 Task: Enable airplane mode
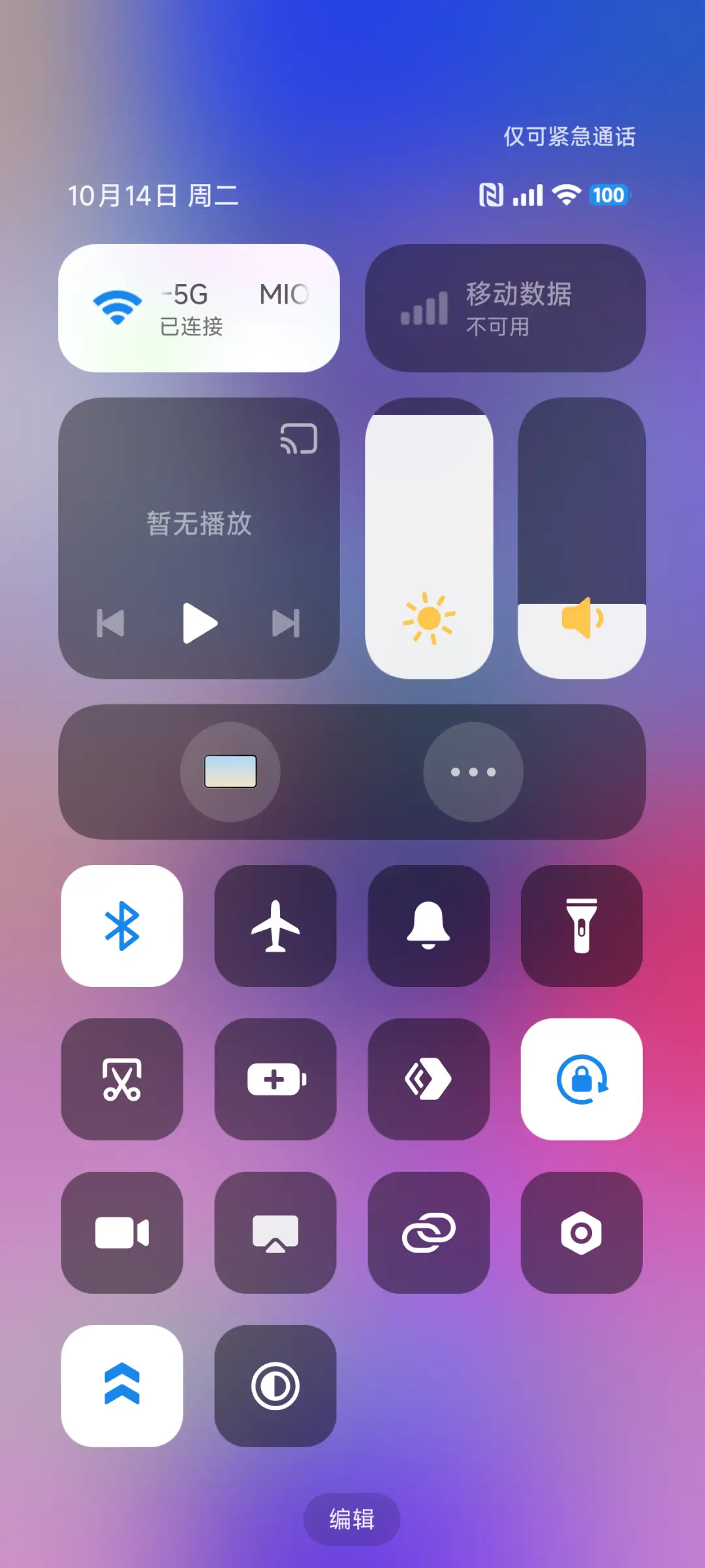pos(275,926)
